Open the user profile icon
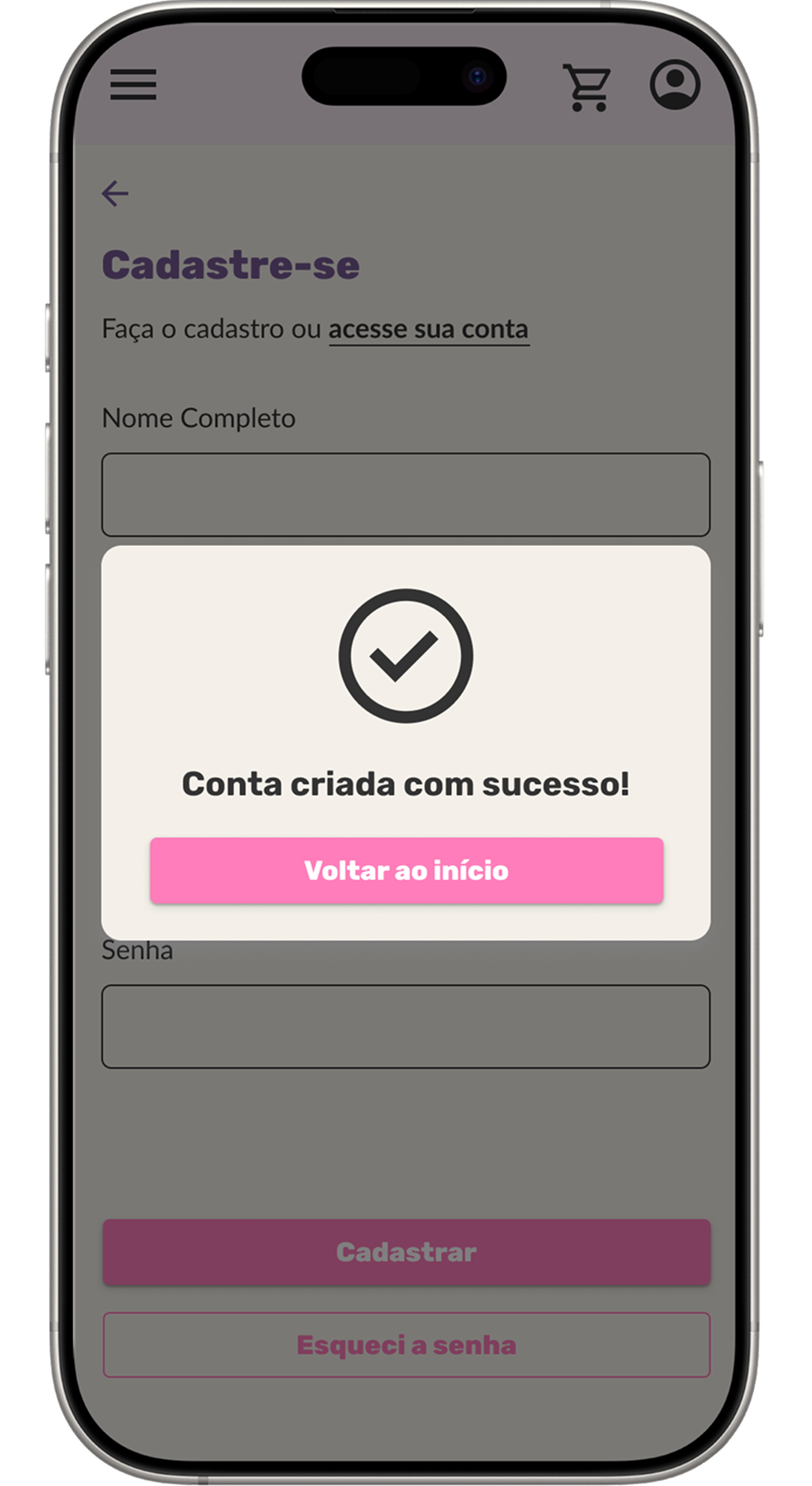The image size is (812, 1486). pyautogui.click(x=675, y=85)
